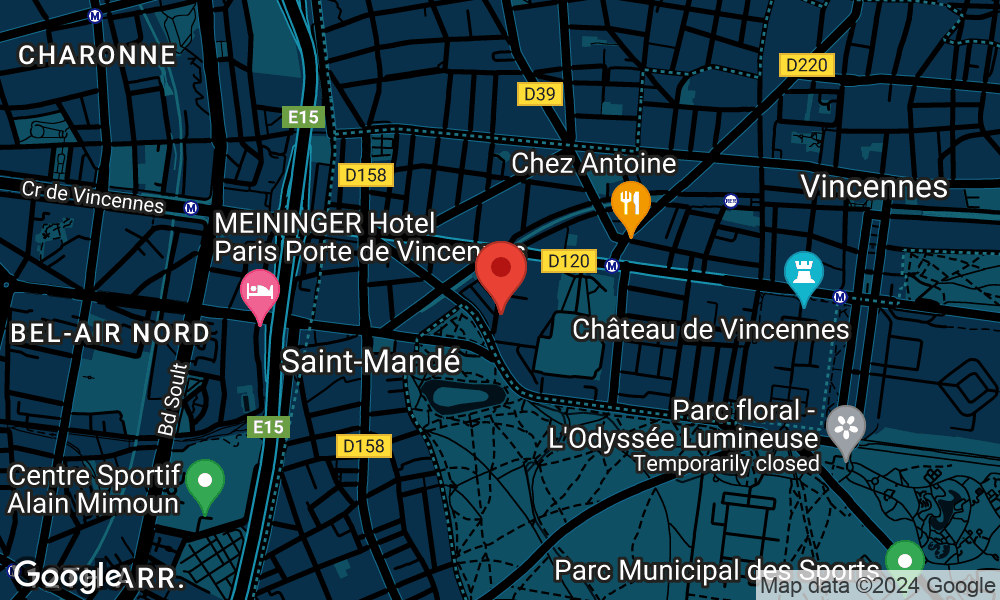Select the Centre Sportif Alain Mimoun marker
1000x600 pixels.
point(205,481)
